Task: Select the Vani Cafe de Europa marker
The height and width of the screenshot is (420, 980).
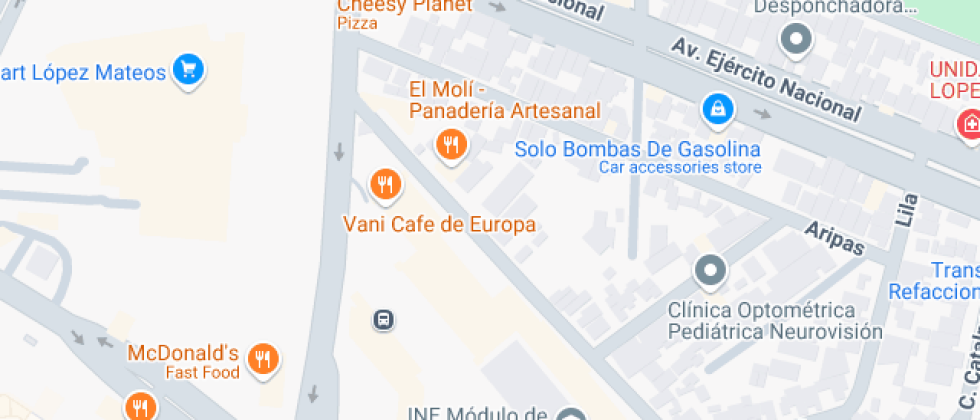Action: [386, 186]
